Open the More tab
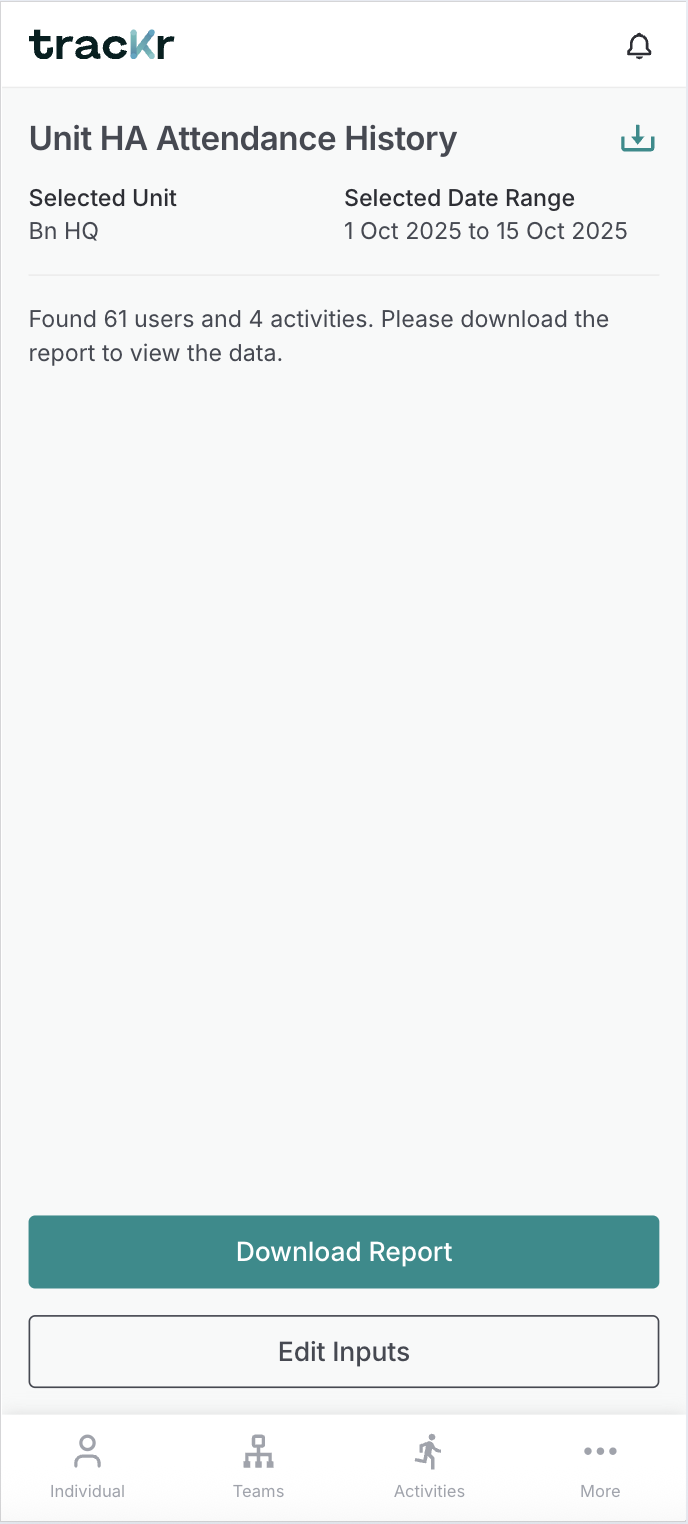The height and width of the screenshot is (1524, 688). pyautogui.click(x=600, y=1466)
